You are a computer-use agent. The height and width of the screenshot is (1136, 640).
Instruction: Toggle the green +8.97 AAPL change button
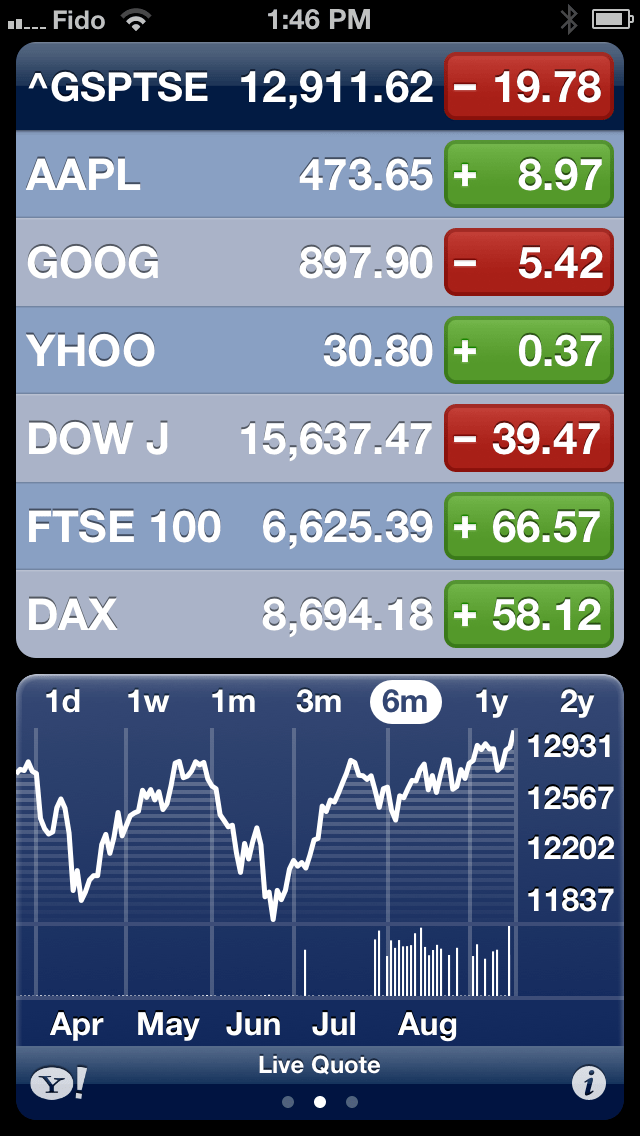527,176
